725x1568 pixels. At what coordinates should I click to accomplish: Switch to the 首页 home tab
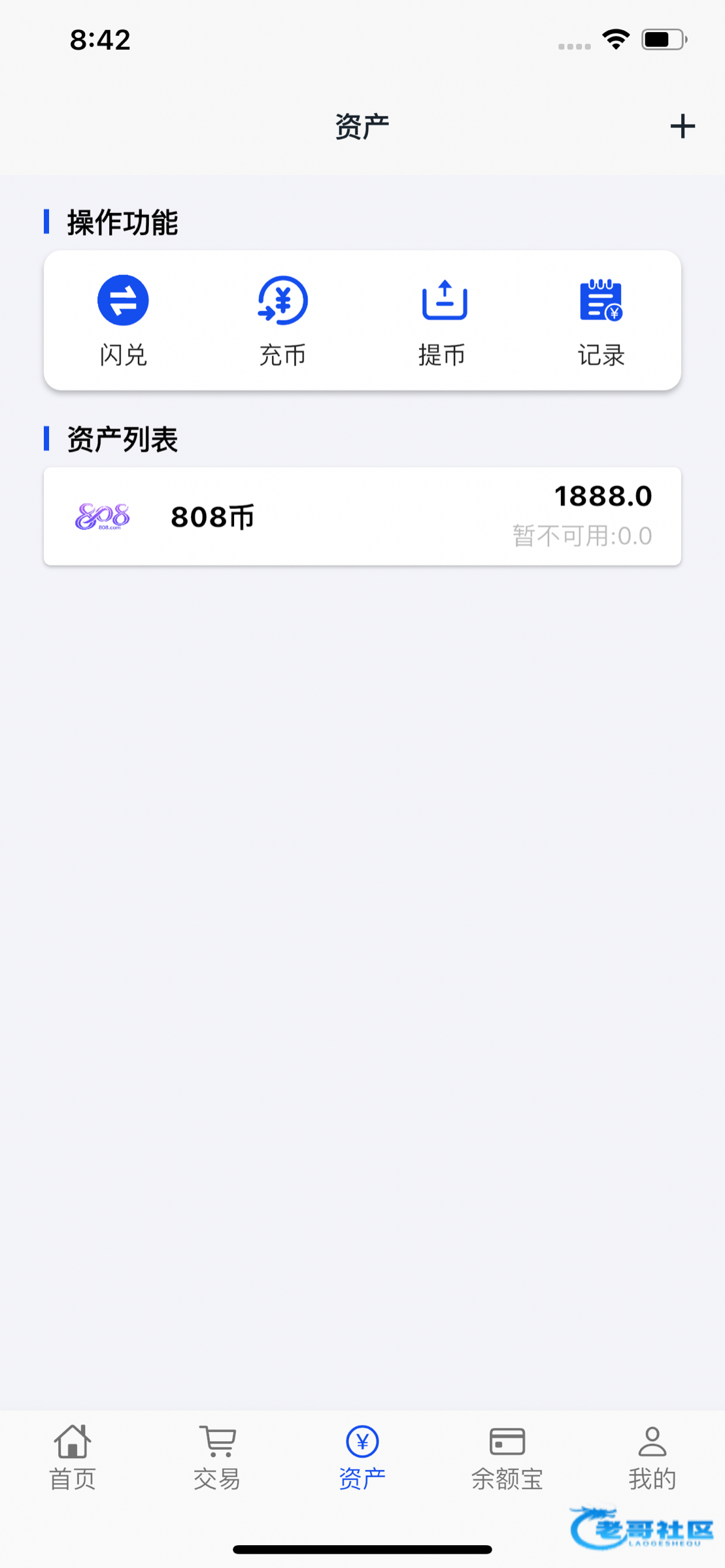tap(73, 1457)
